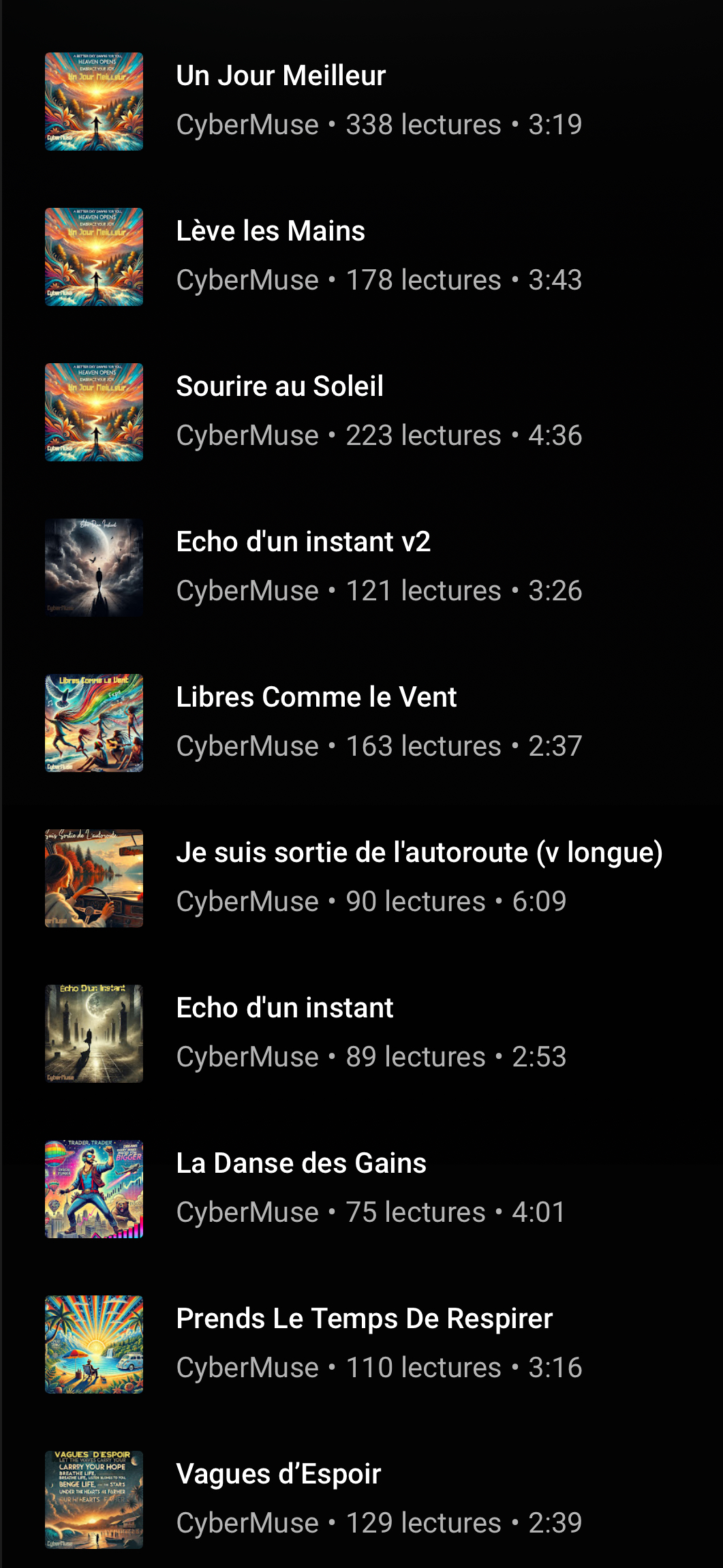
Task: Listen to La Danse des Gains
Action: (301, 1164)
